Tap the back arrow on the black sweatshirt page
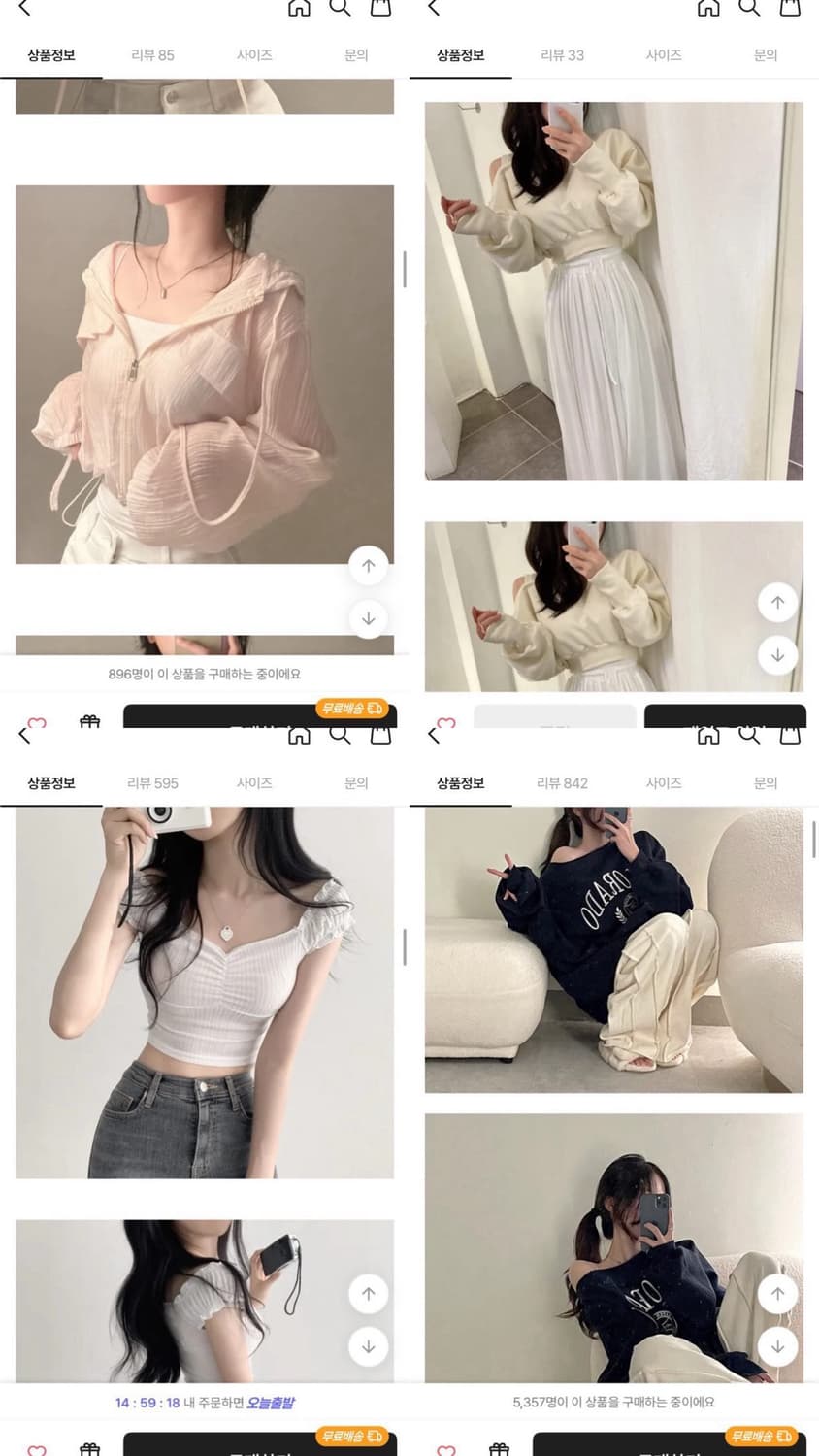This screenshot has width=819, height=1456. pyautogui.click(x=433, y=736)
